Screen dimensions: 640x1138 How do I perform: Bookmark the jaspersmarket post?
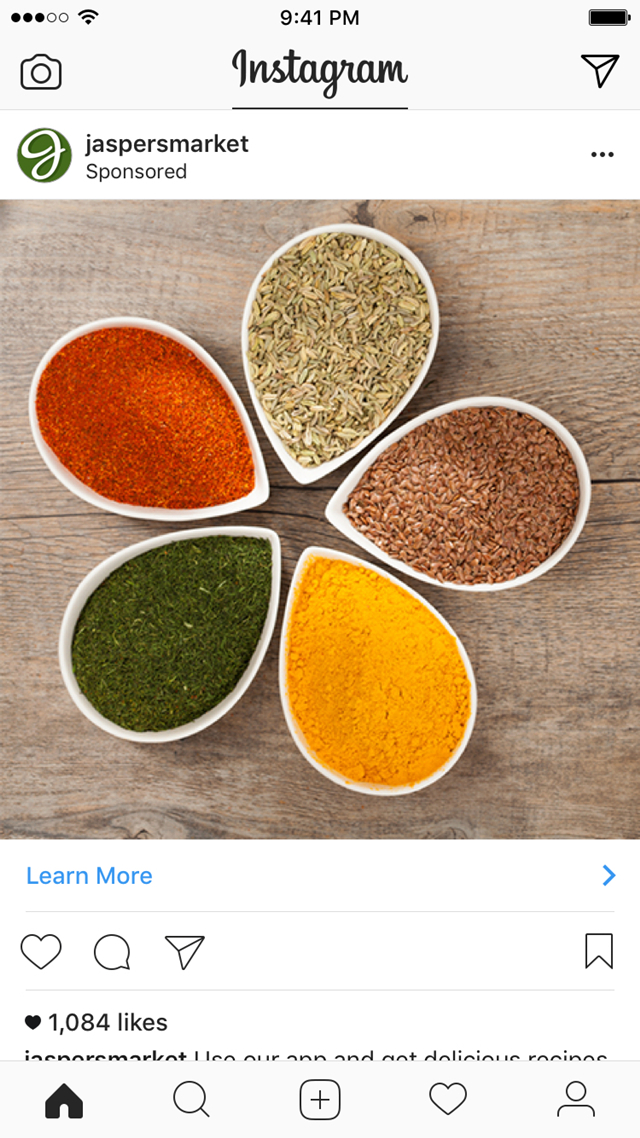point(598,952)
